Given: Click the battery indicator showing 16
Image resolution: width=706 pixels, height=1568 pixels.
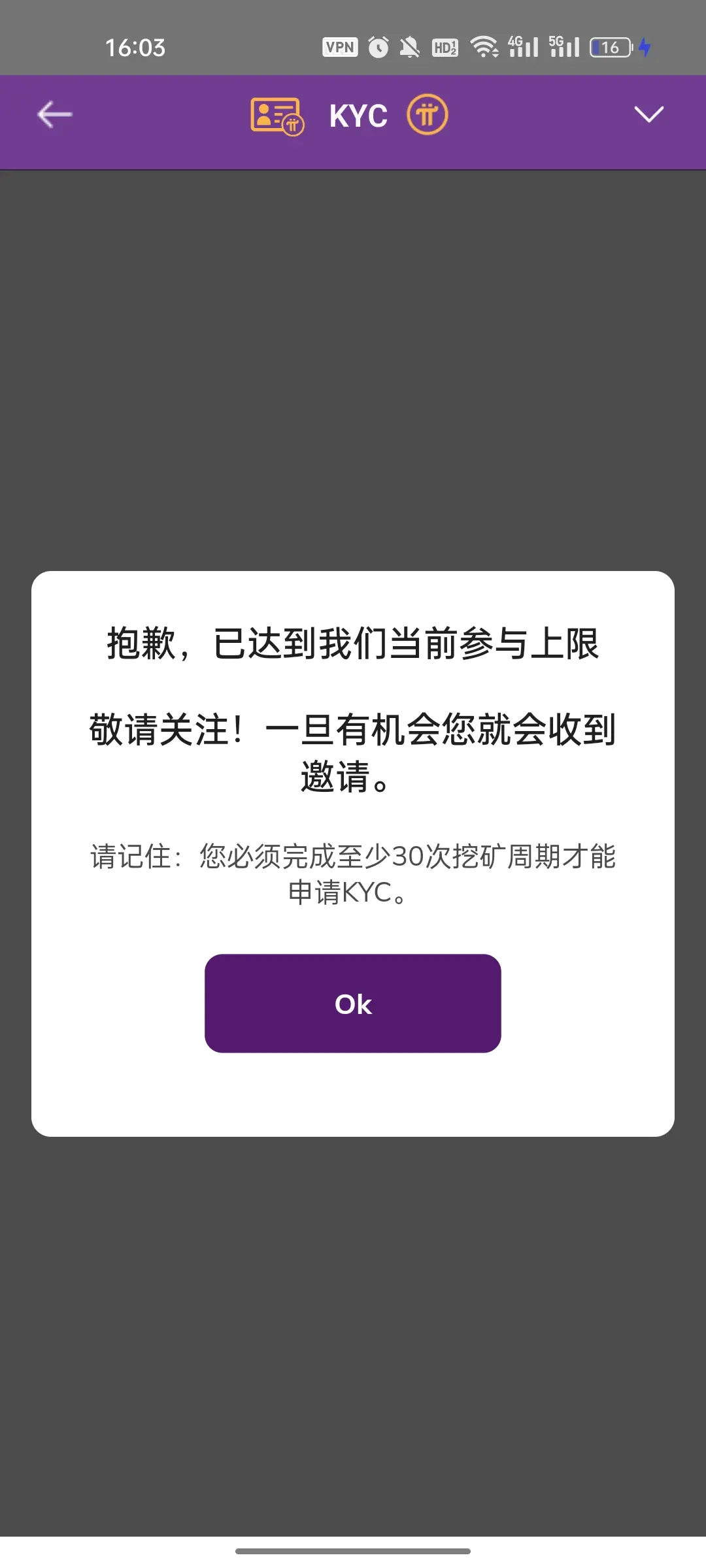Looking at the screenshot, I should pos(608,46).
